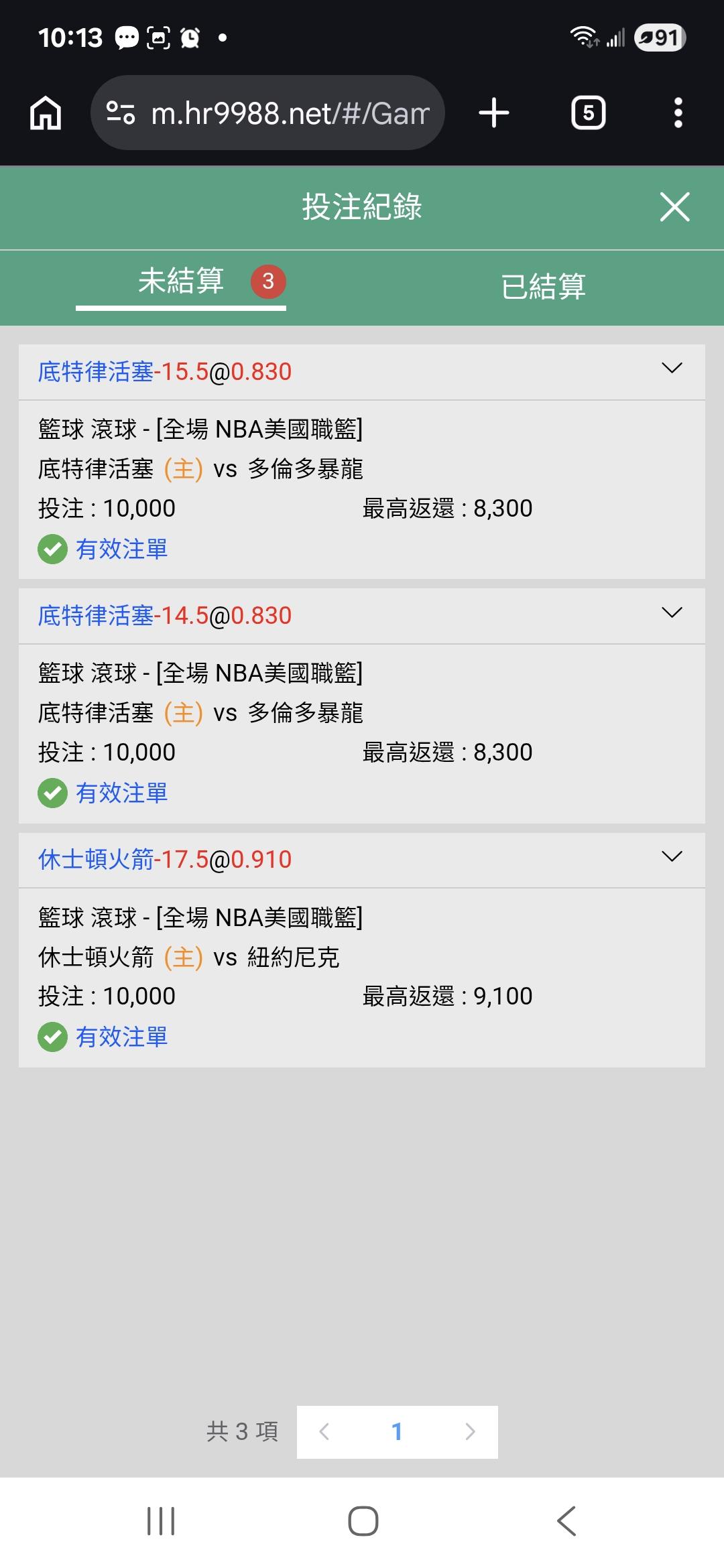The image size is (724, 1568).
Task: Open the browser overflow menu
Action: click(x=678, y=113)
